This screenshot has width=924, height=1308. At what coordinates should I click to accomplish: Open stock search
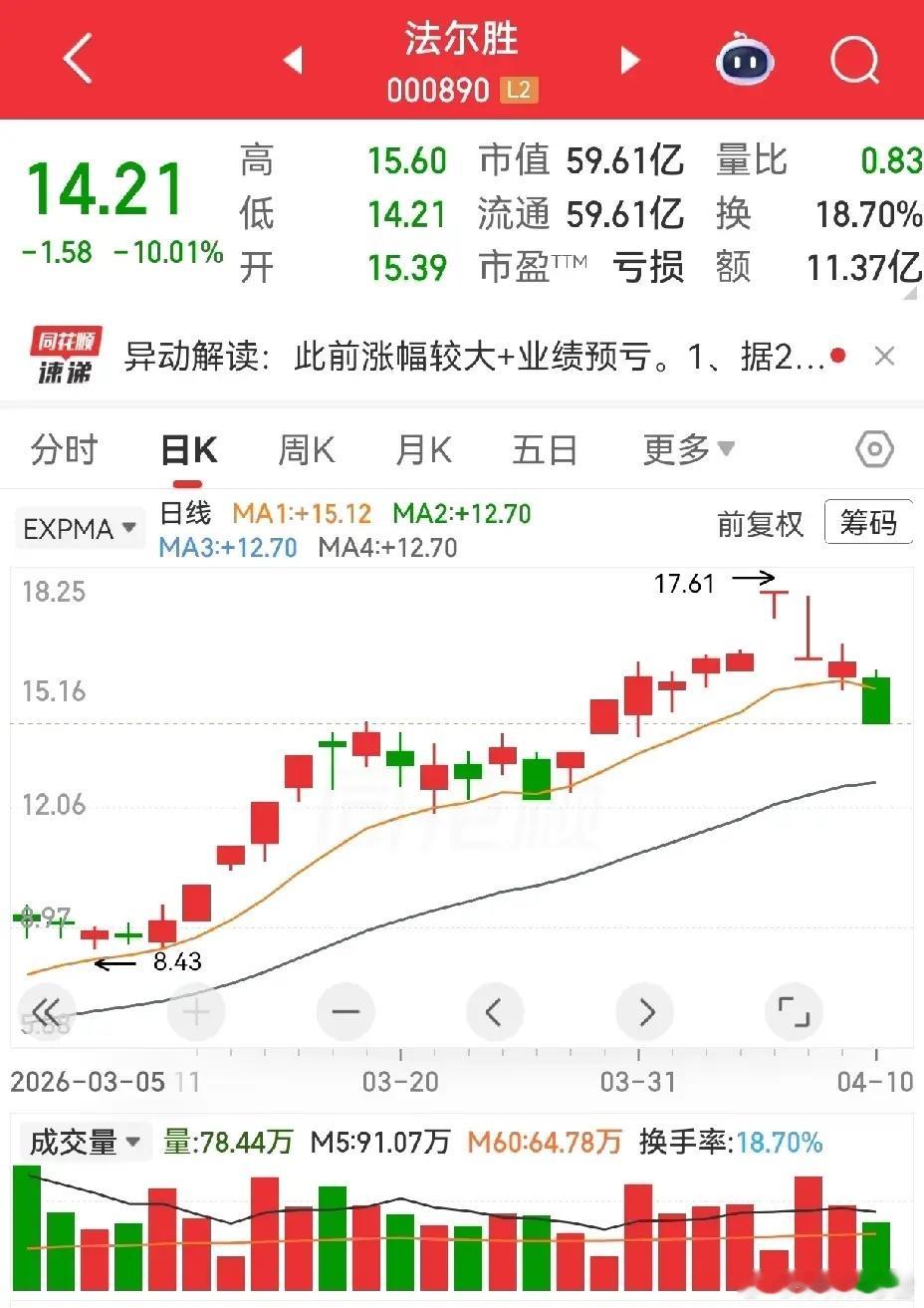click(x=854, y=62)
